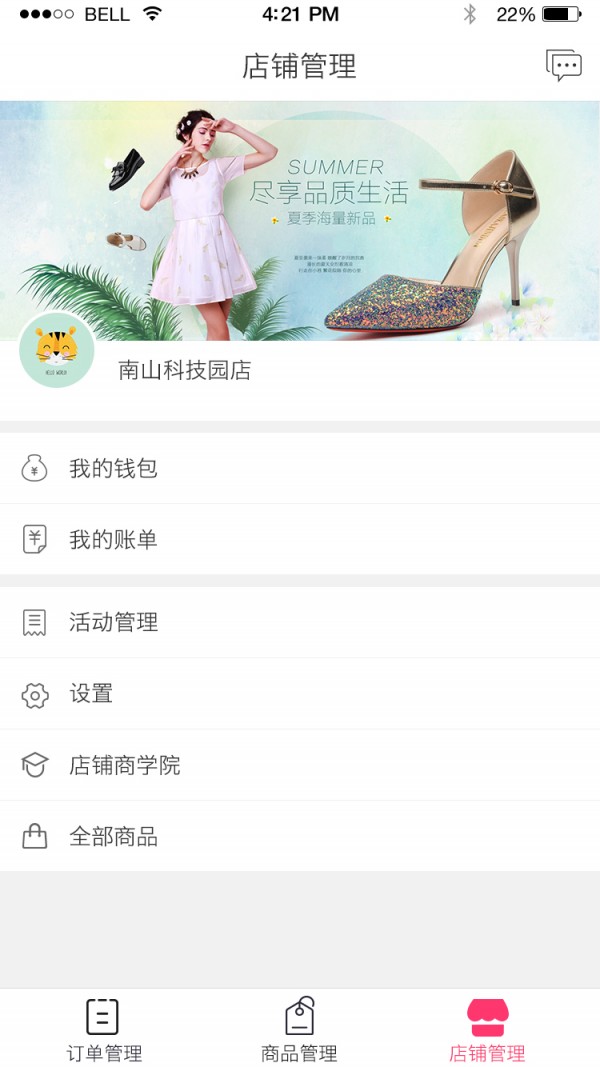Open 我的账单 bills row
This screenshot has width=600, height=1067.
tap(300, 540)
